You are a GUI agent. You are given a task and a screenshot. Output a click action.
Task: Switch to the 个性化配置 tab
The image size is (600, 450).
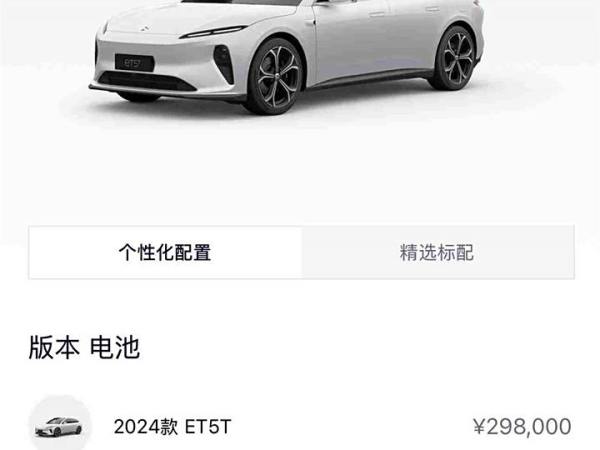point(165,253)
